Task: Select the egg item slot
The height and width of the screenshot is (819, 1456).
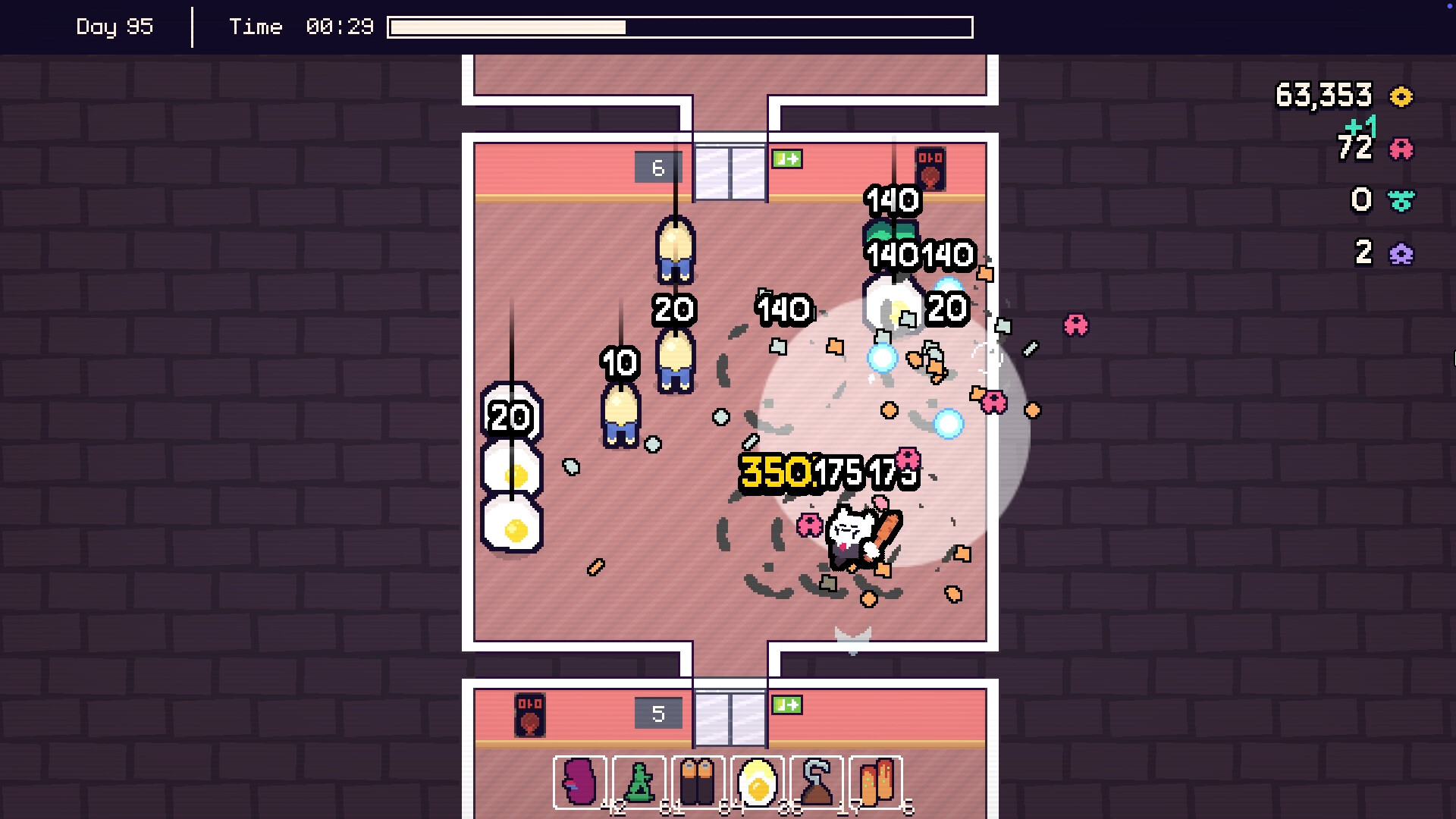Action: click(758, 783)
